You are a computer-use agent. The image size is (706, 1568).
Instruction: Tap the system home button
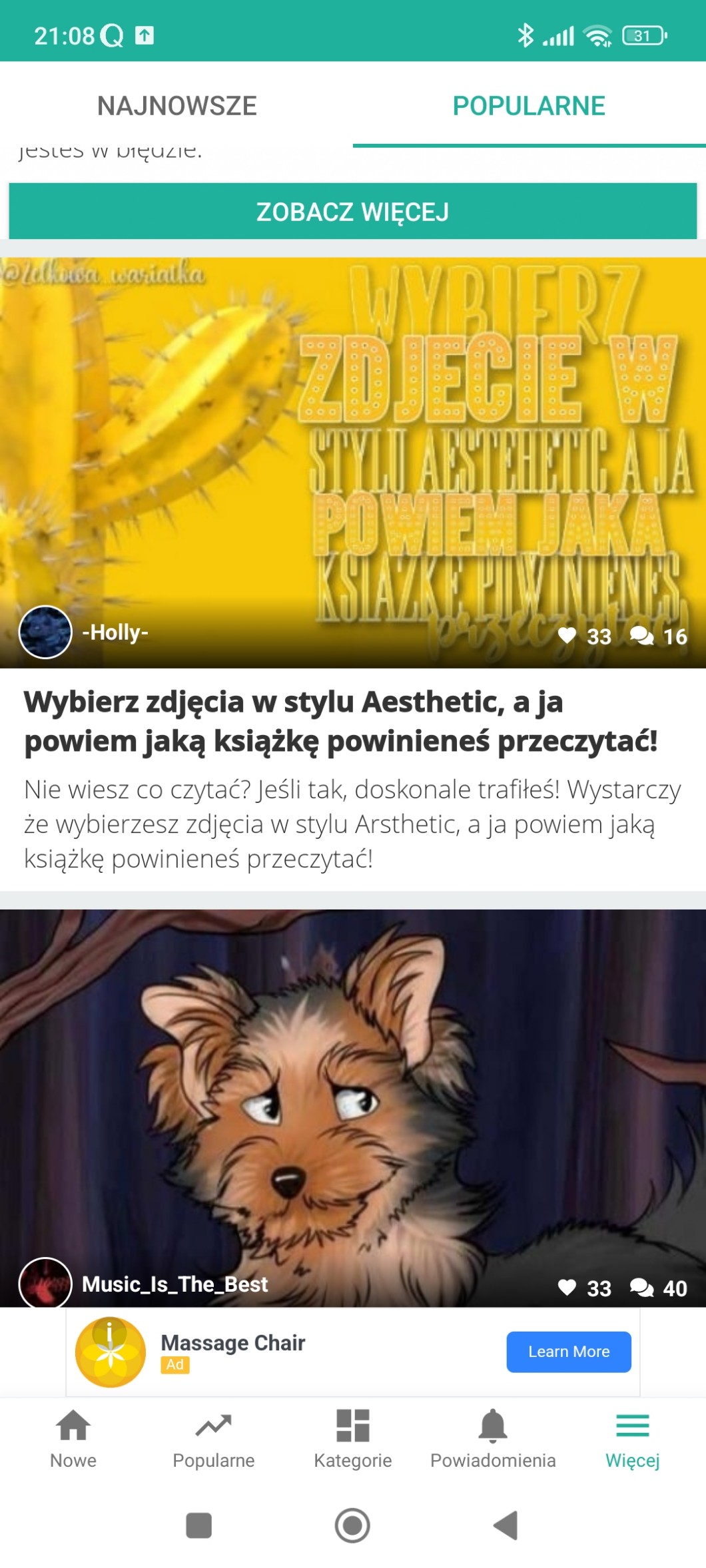[352, 1525]
